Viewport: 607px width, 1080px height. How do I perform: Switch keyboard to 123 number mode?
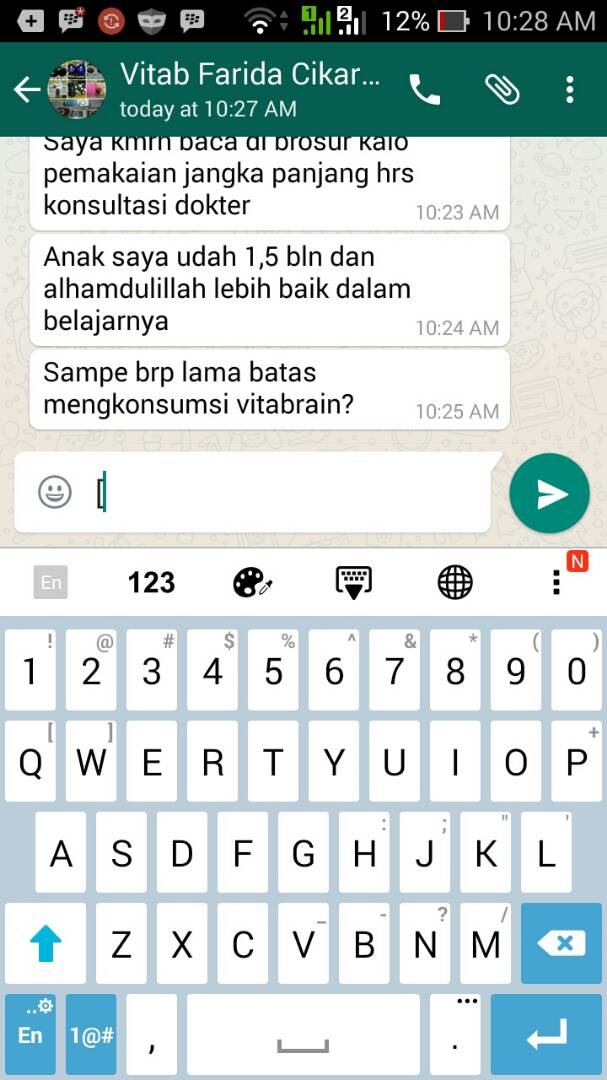(151, 582)
